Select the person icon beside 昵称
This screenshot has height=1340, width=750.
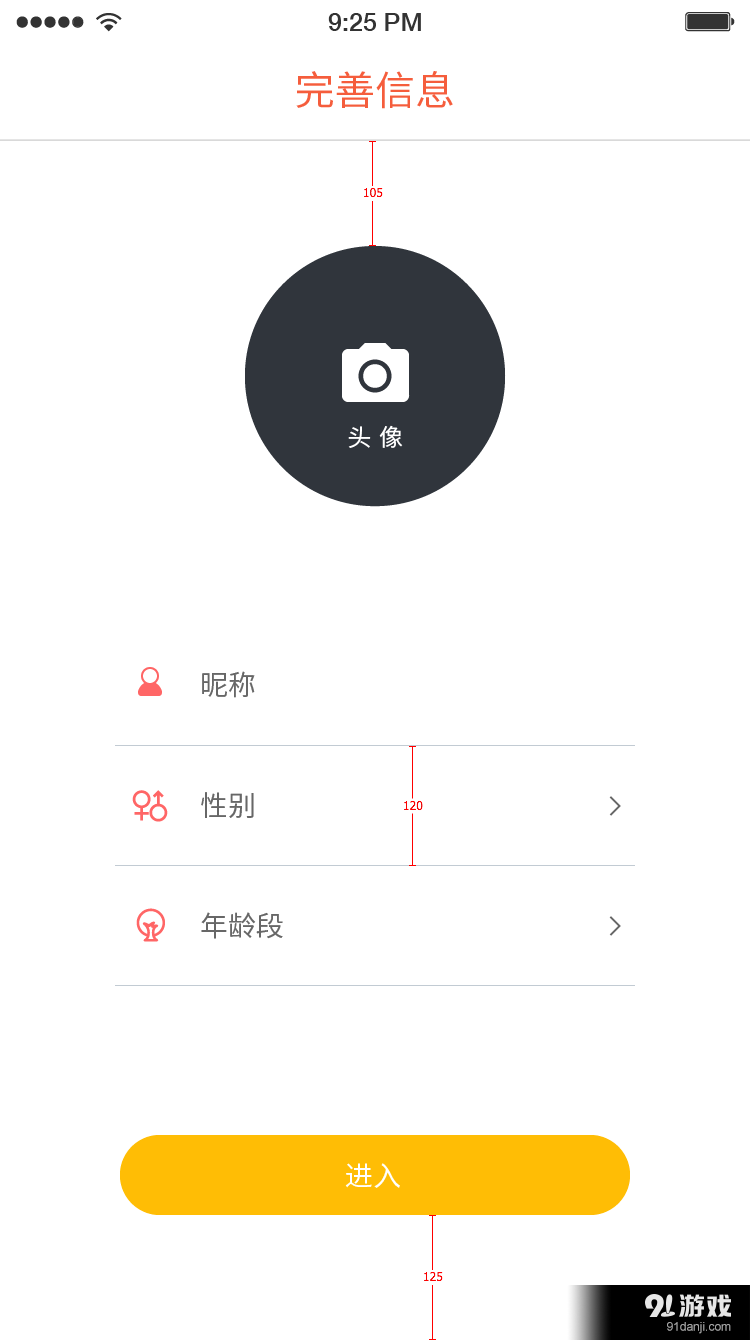pyautogui.click(x=150, y=683)
